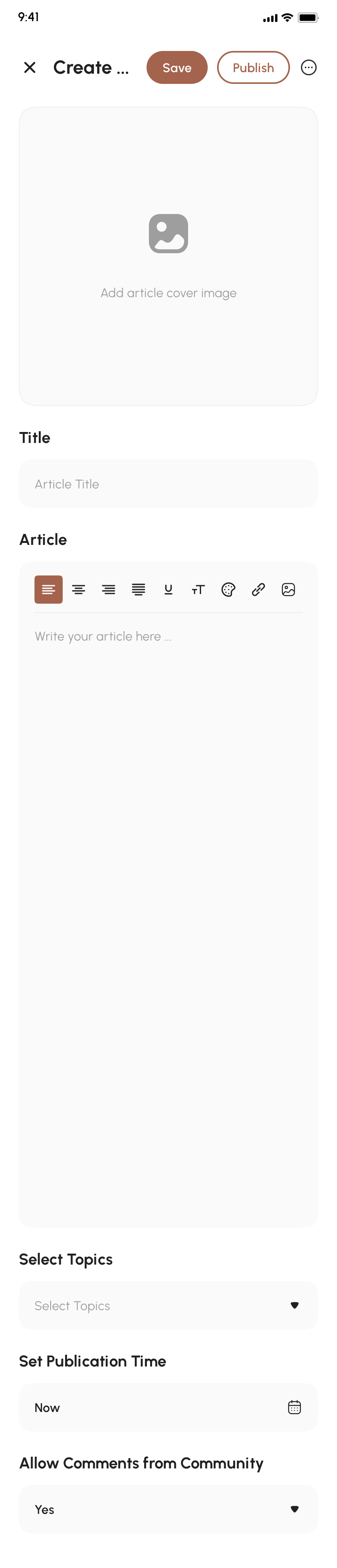Open the publication time picker
Screen dimensions: 337x1568
point(168,1407)
